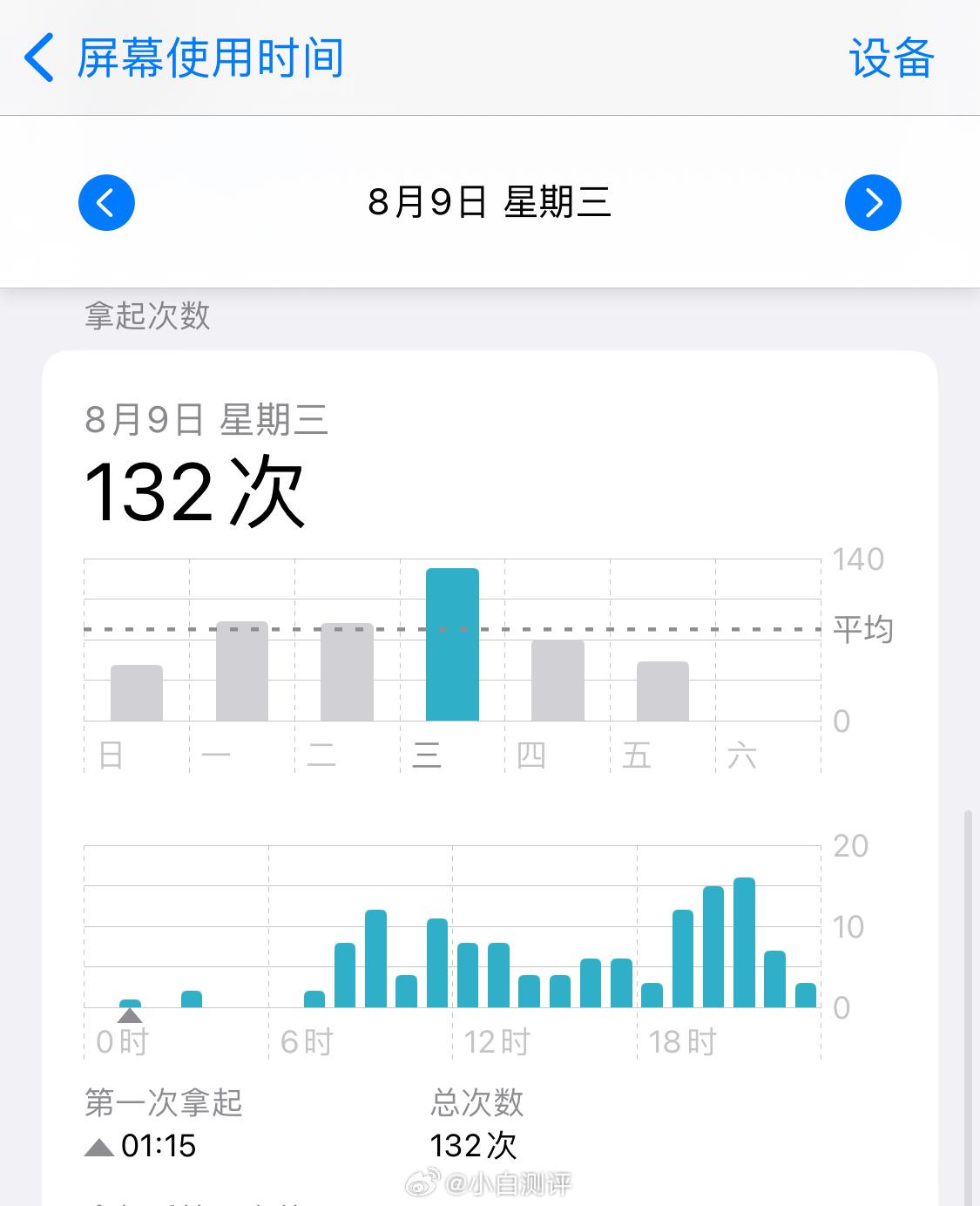Open the 拿起次数 section header

146,317
